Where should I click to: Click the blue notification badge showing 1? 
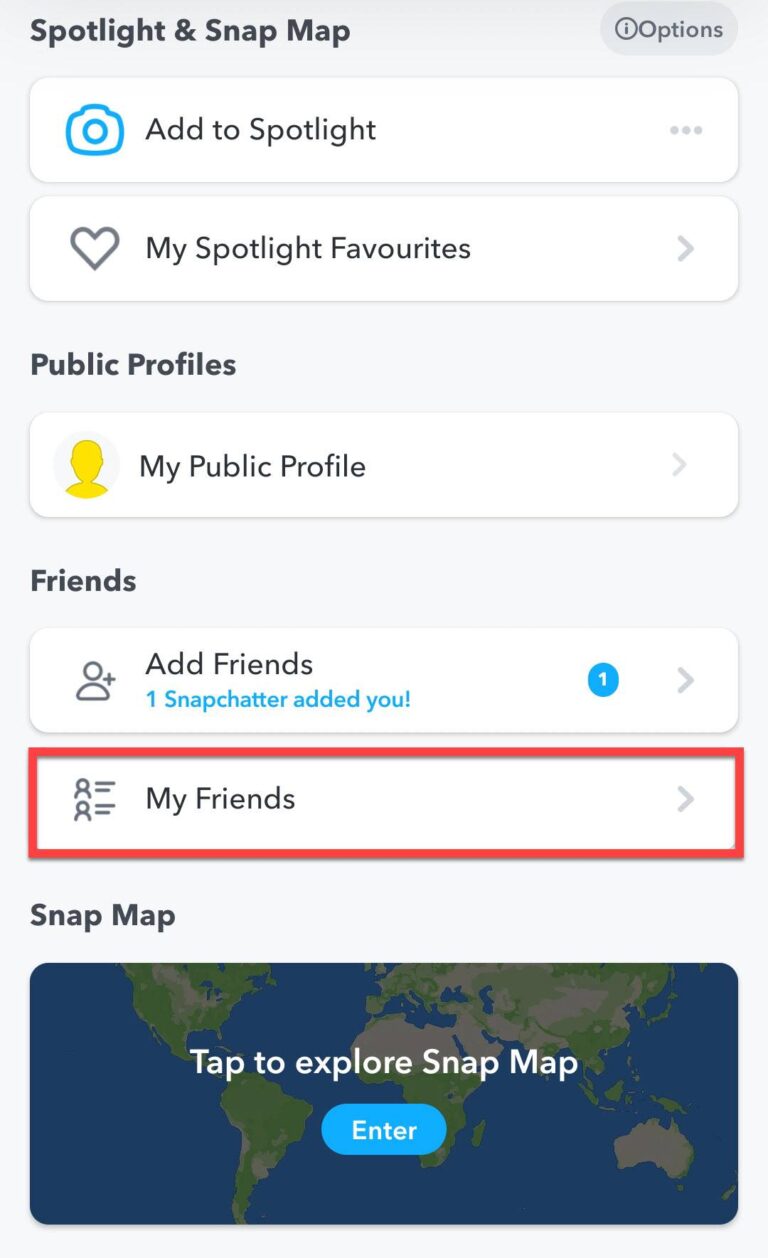(603, 680)
